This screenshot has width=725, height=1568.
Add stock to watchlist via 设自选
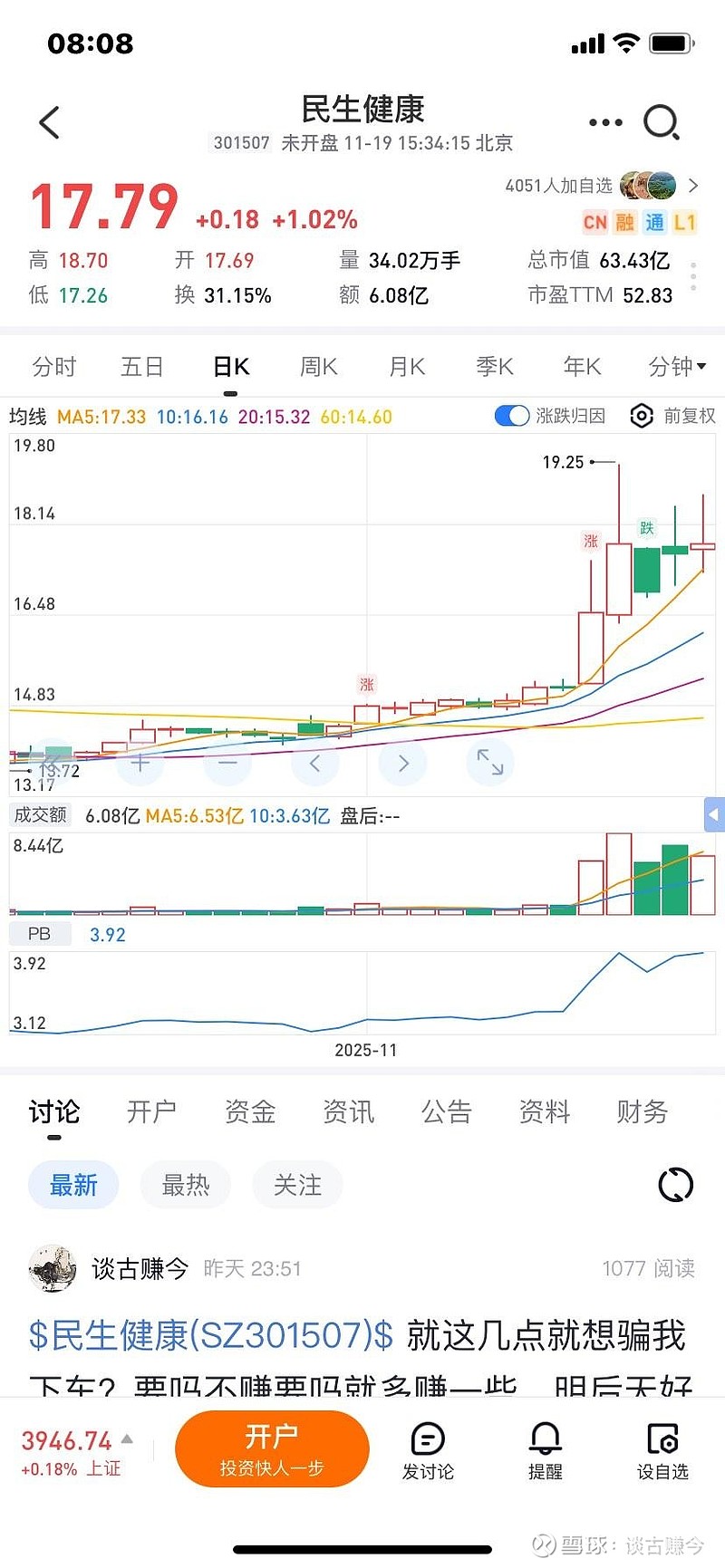(x=662, y=1450)
